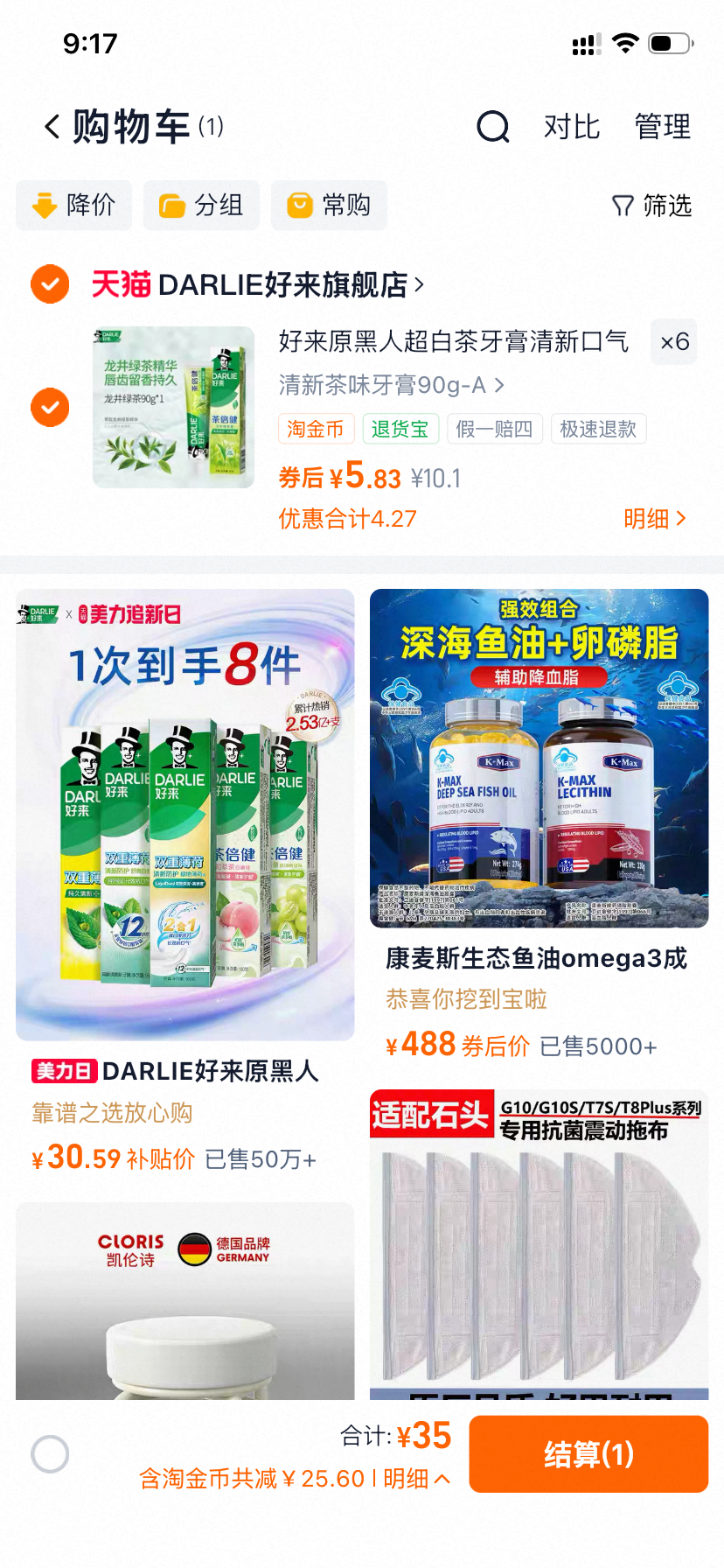Tap the 淘金币 coin tag on the toothpaste
Screen dimensions: 724x1568
coord(316,429)
